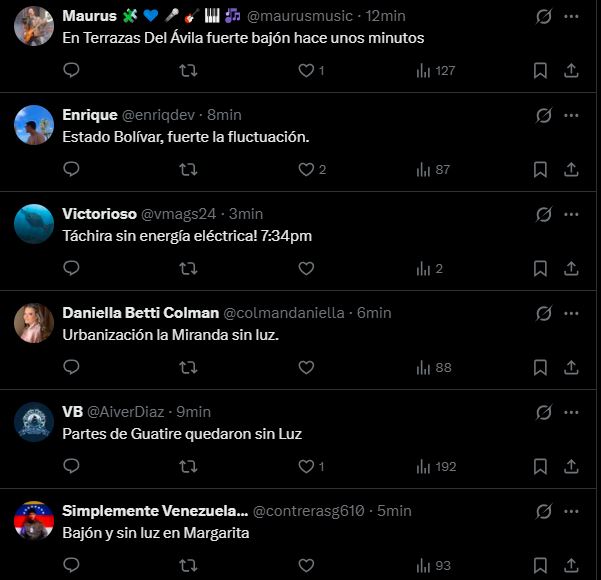Open Maurus's profile picture
601x580 pixels.
pos(34,26)
